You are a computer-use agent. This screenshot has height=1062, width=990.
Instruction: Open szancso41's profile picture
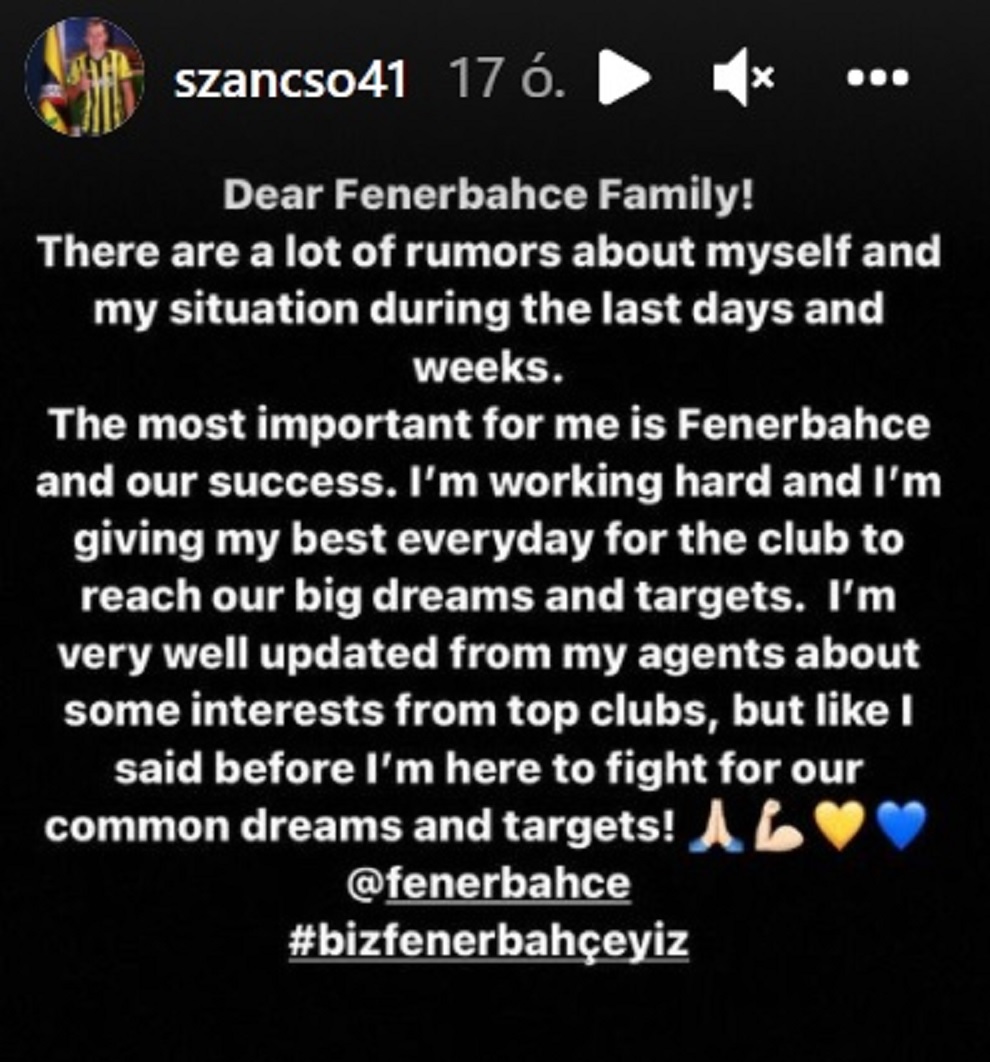[x=84, y=77]
